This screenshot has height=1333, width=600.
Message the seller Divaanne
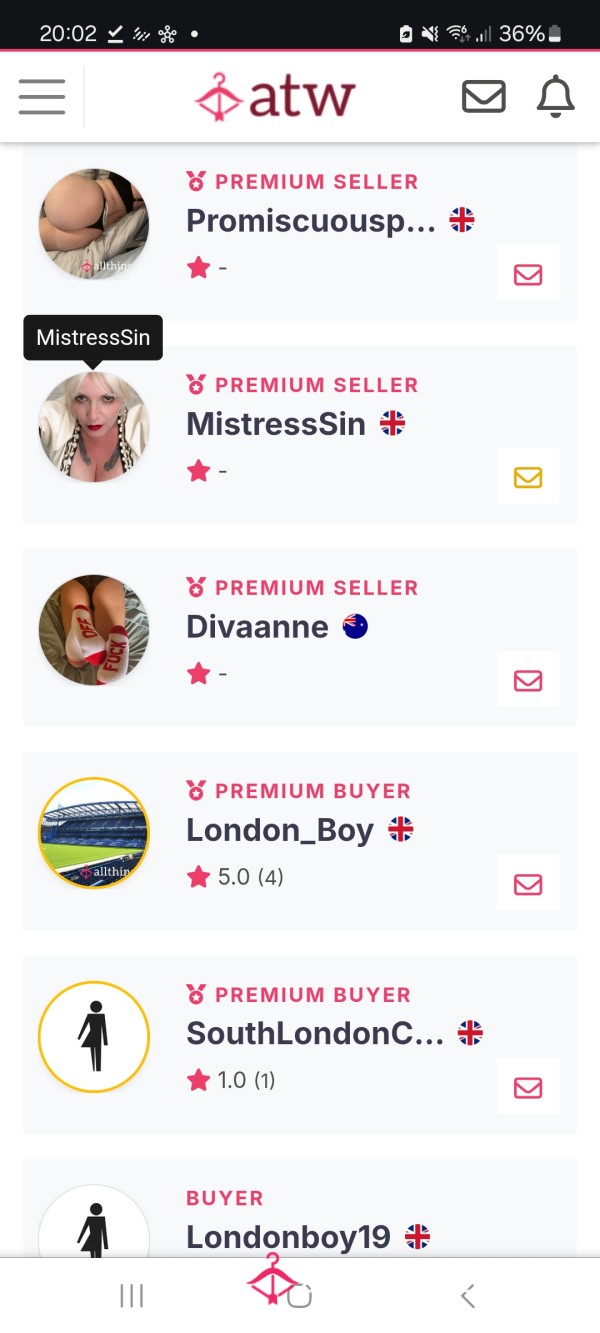[528, 680]
